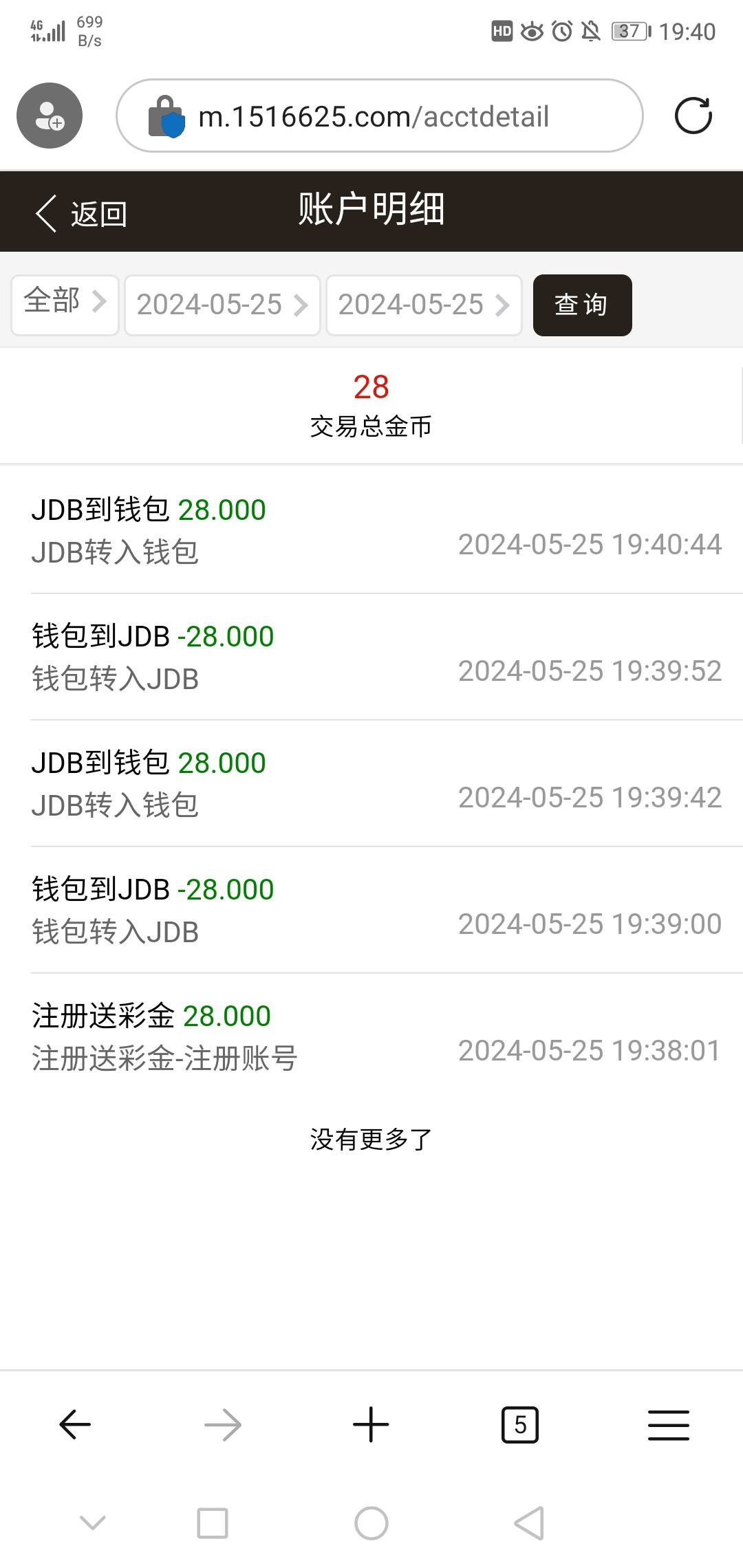Tap the 查询 query button
The width and height of the screenshot is (743, 1568).
[x=582, y=305]
